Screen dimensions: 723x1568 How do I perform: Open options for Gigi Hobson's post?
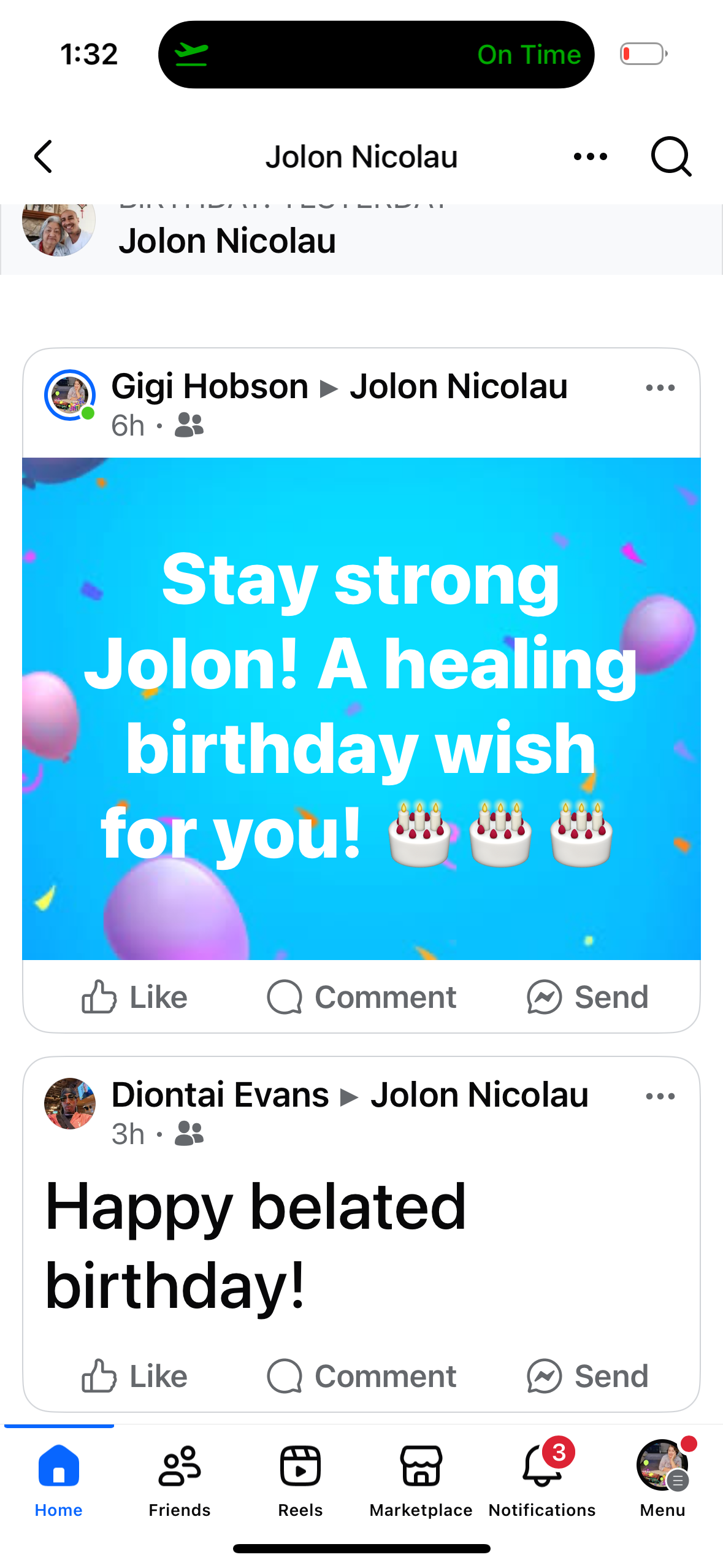tap(660, 388)
